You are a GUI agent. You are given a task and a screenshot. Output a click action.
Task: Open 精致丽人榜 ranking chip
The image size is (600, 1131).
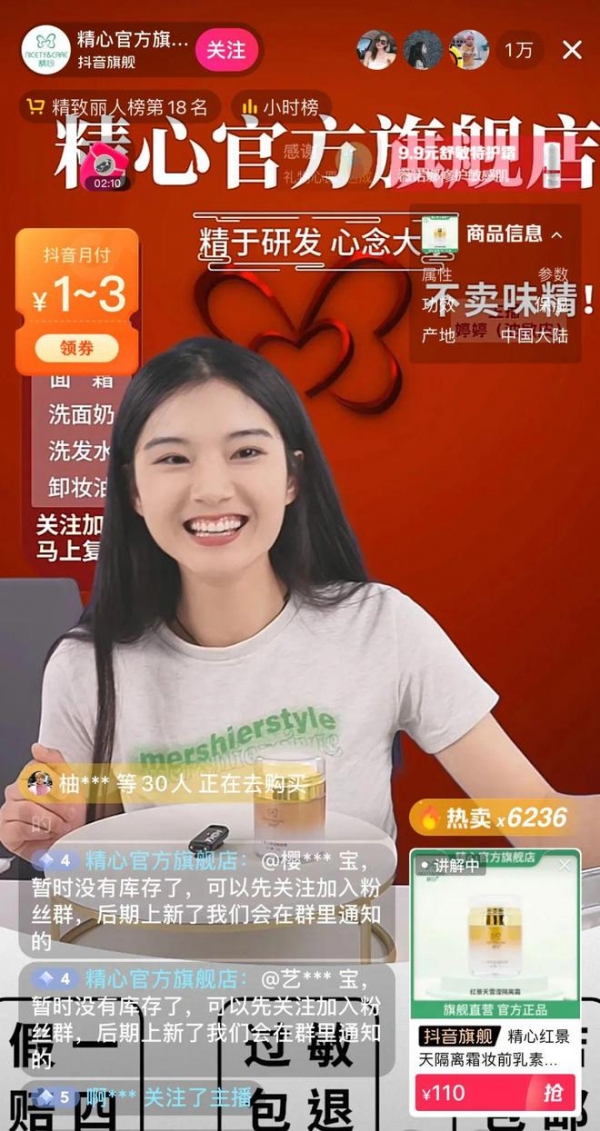tap(120, 107)
